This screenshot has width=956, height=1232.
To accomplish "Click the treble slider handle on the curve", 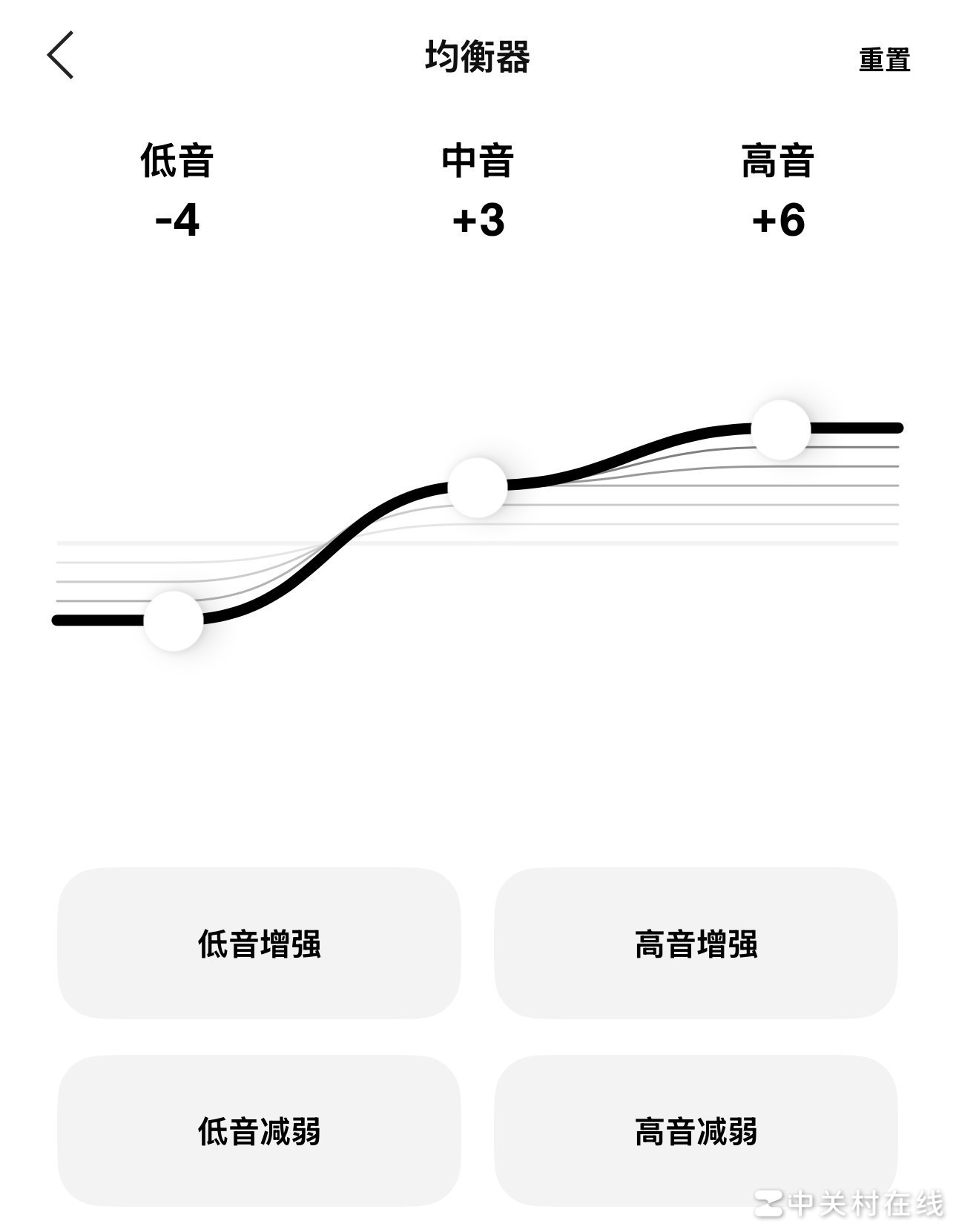I will tap(782, 428).
